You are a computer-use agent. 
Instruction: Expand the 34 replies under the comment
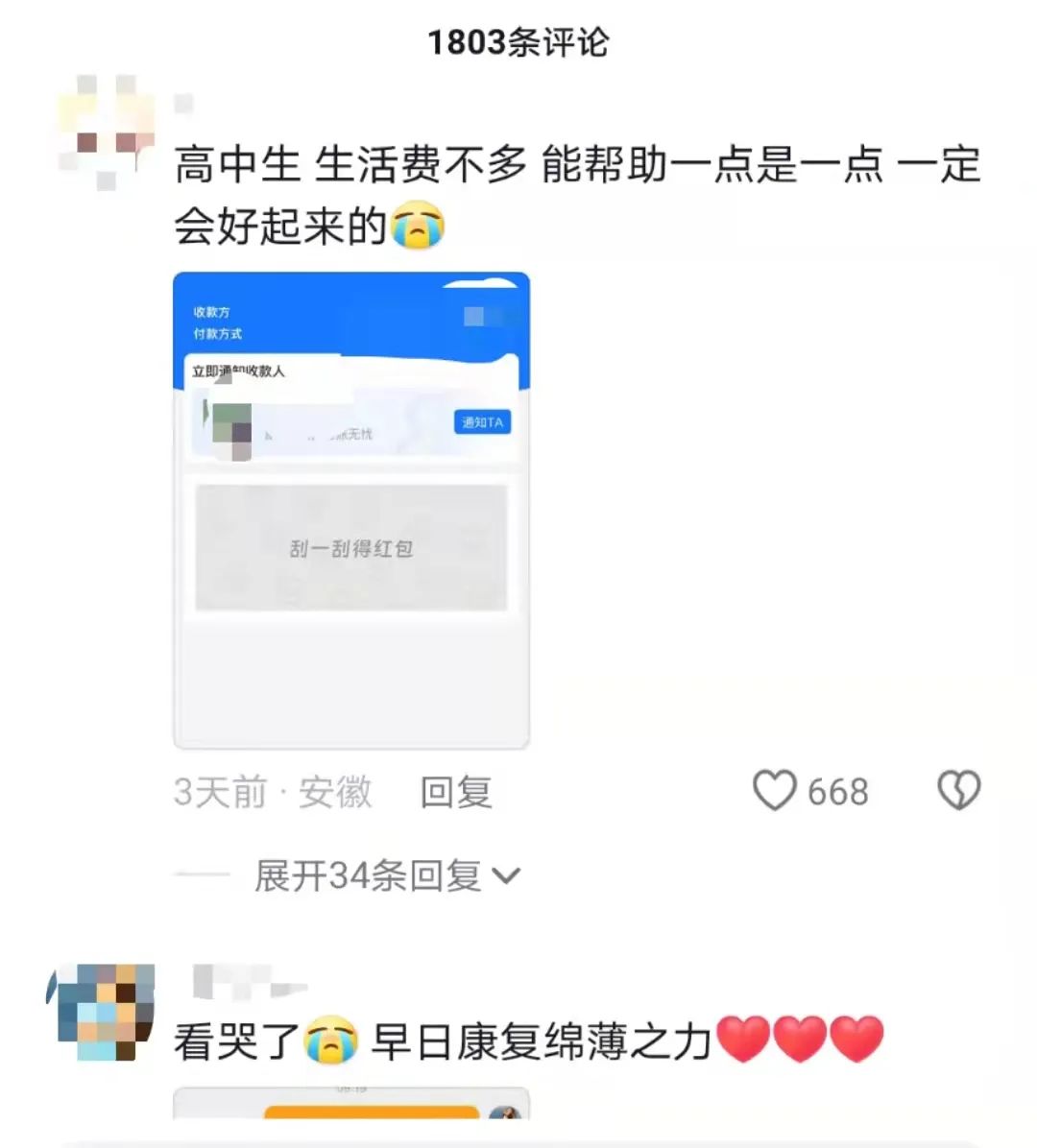[x=386, y=875]
